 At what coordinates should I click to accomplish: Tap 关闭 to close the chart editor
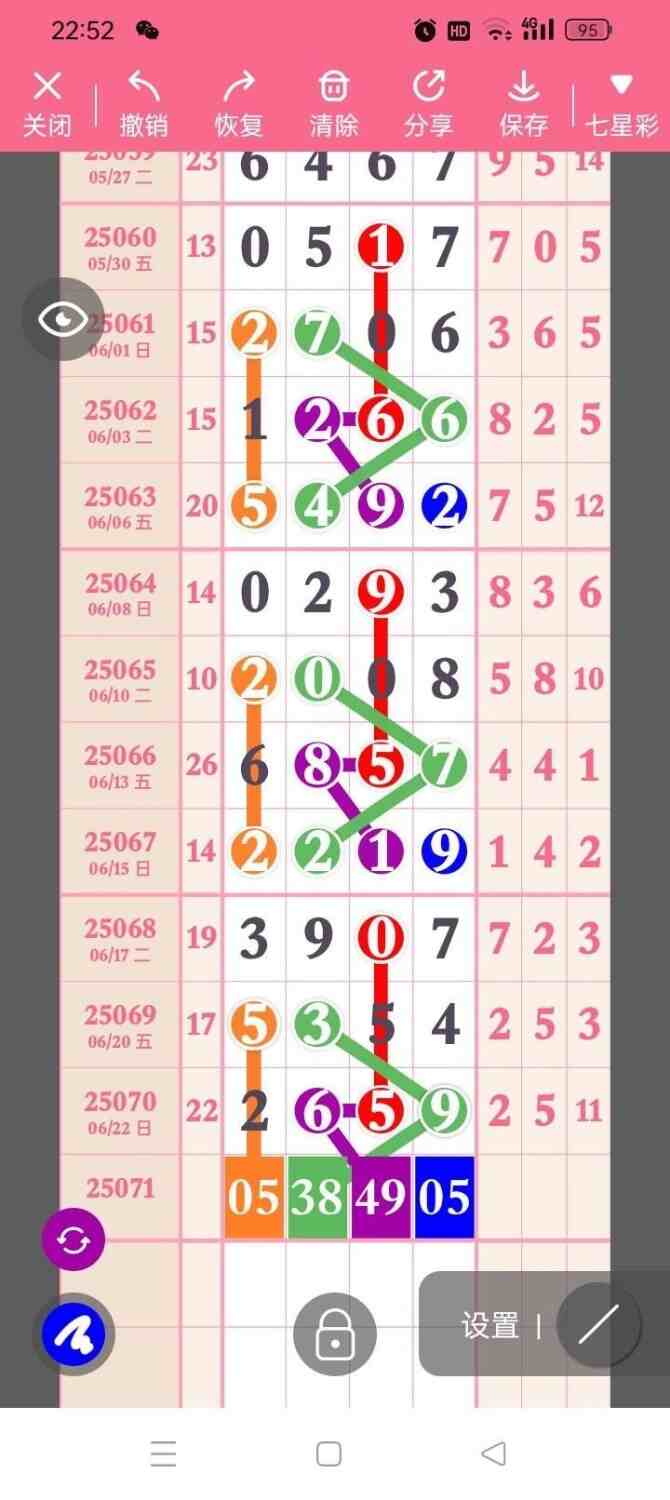(x=47, y=103)
